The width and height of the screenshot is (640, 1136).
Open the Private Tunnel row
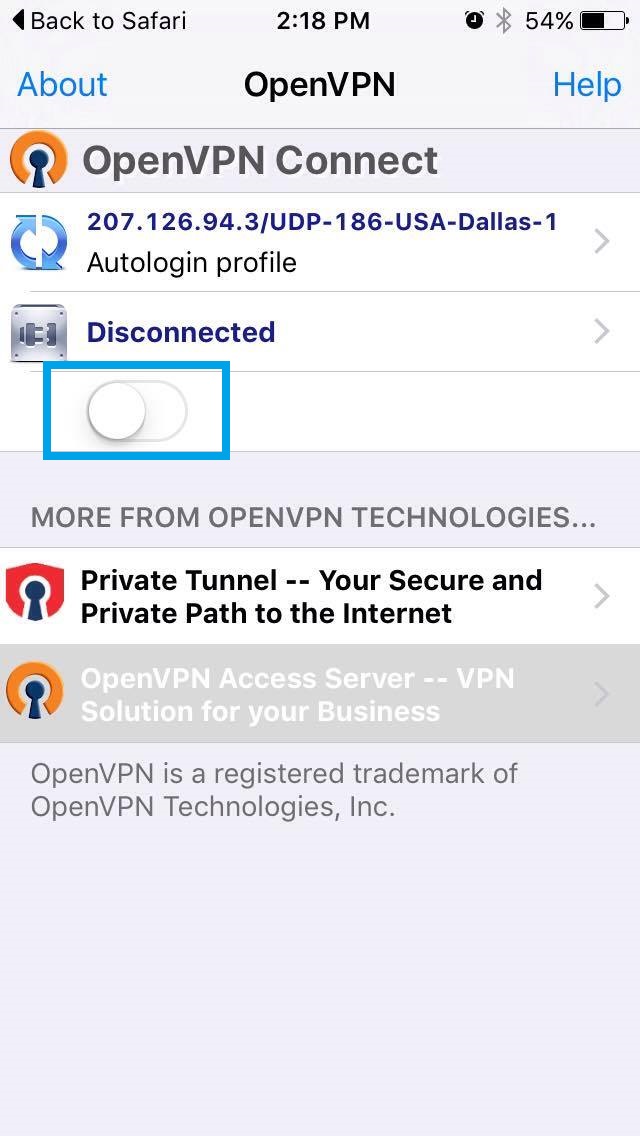point(320,596)
